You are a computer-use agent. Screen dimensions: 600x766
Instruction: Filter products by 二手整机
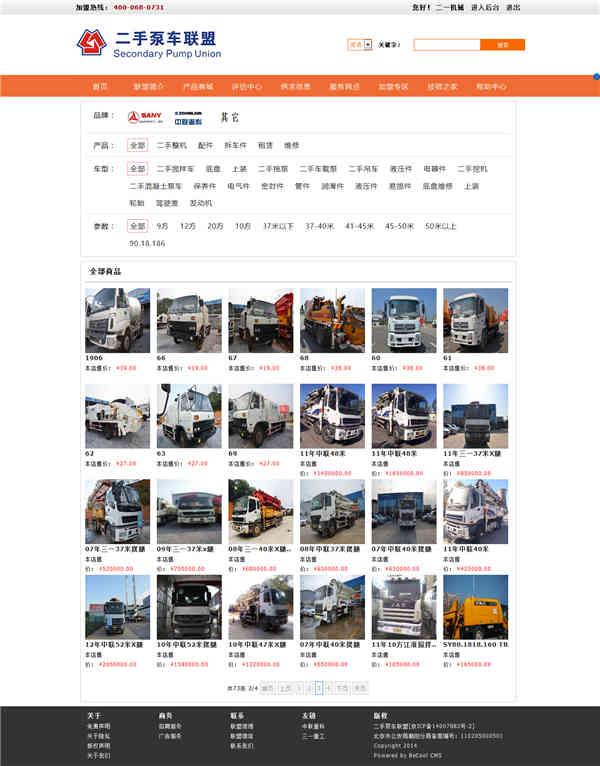[171, 145]
